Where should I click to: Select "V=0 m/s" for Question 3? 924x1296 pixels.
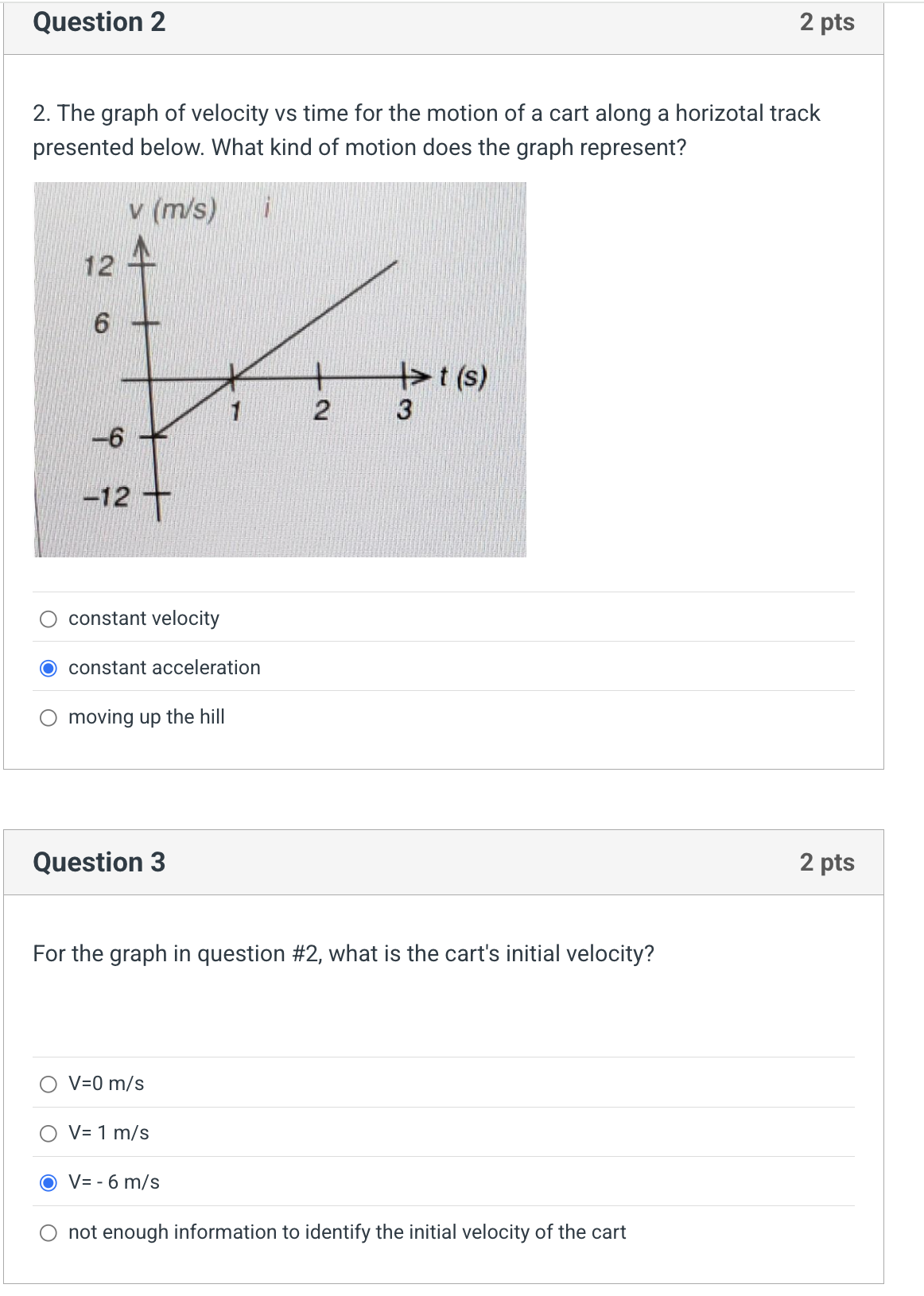pos(48,1083)
